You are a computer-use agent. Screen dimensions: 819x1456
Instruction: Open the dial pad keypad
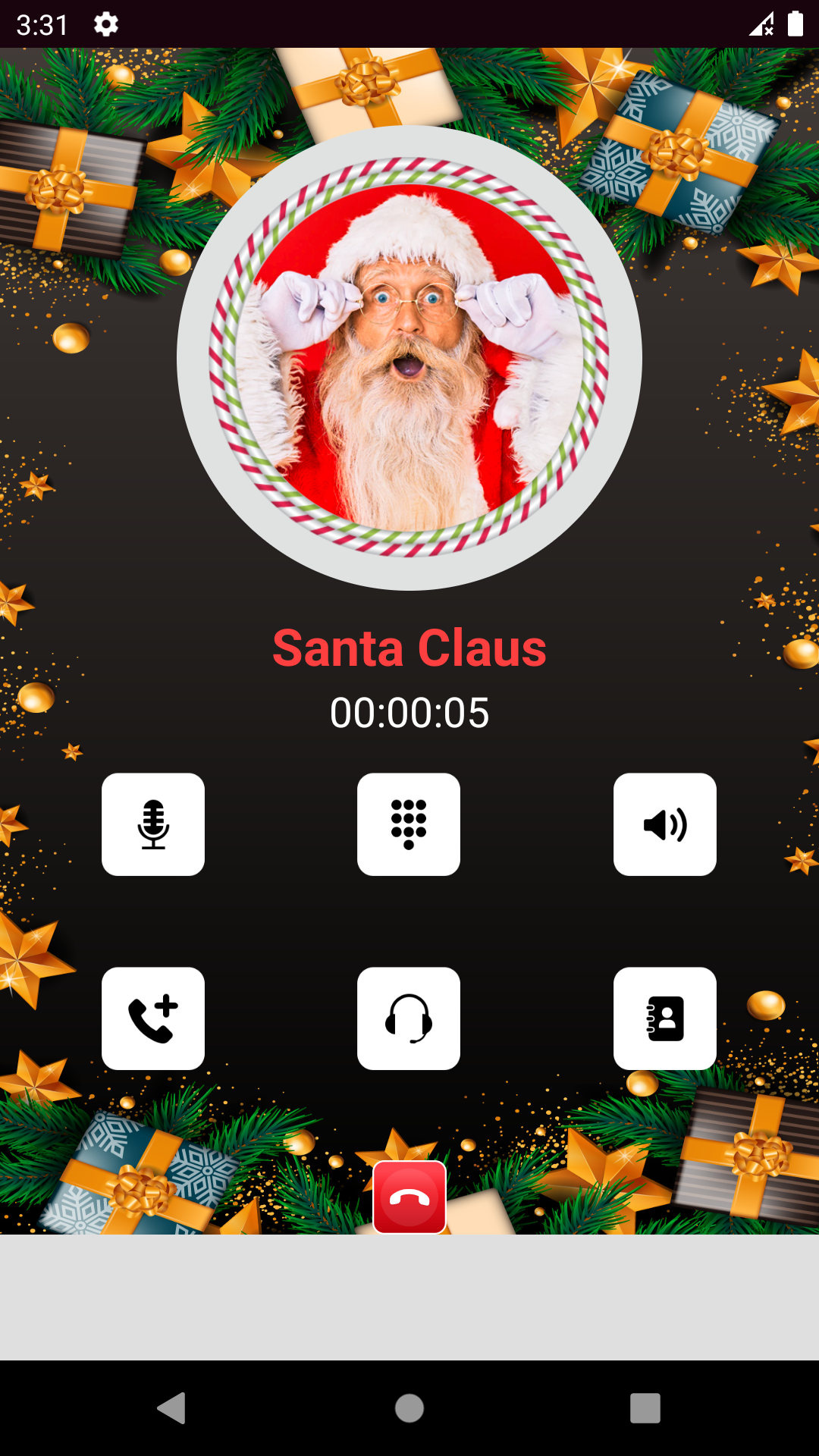(409, 824)
